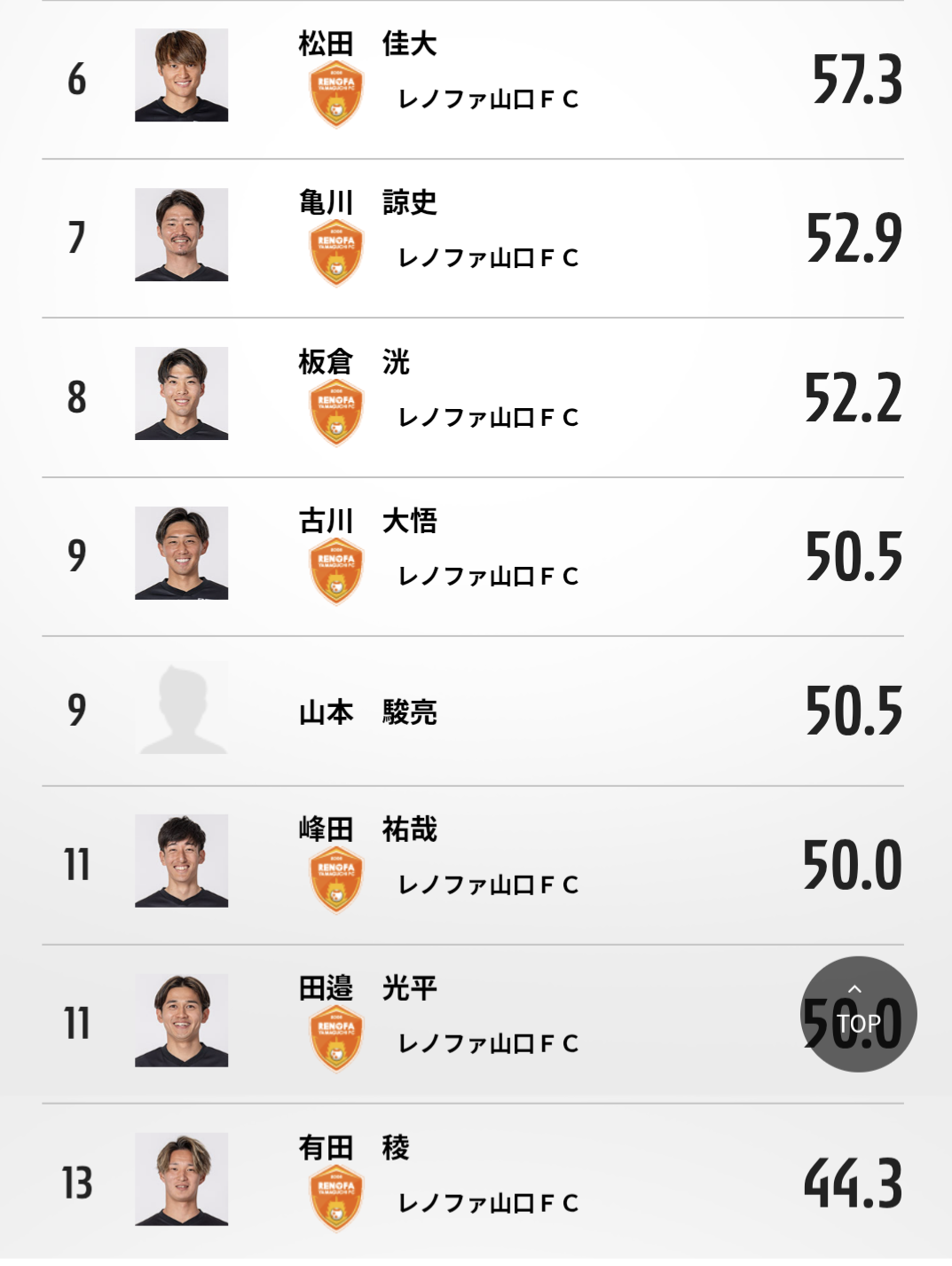Open player 亀川 諒史's row
This screenshot has height=1266, width=952.
367,203
